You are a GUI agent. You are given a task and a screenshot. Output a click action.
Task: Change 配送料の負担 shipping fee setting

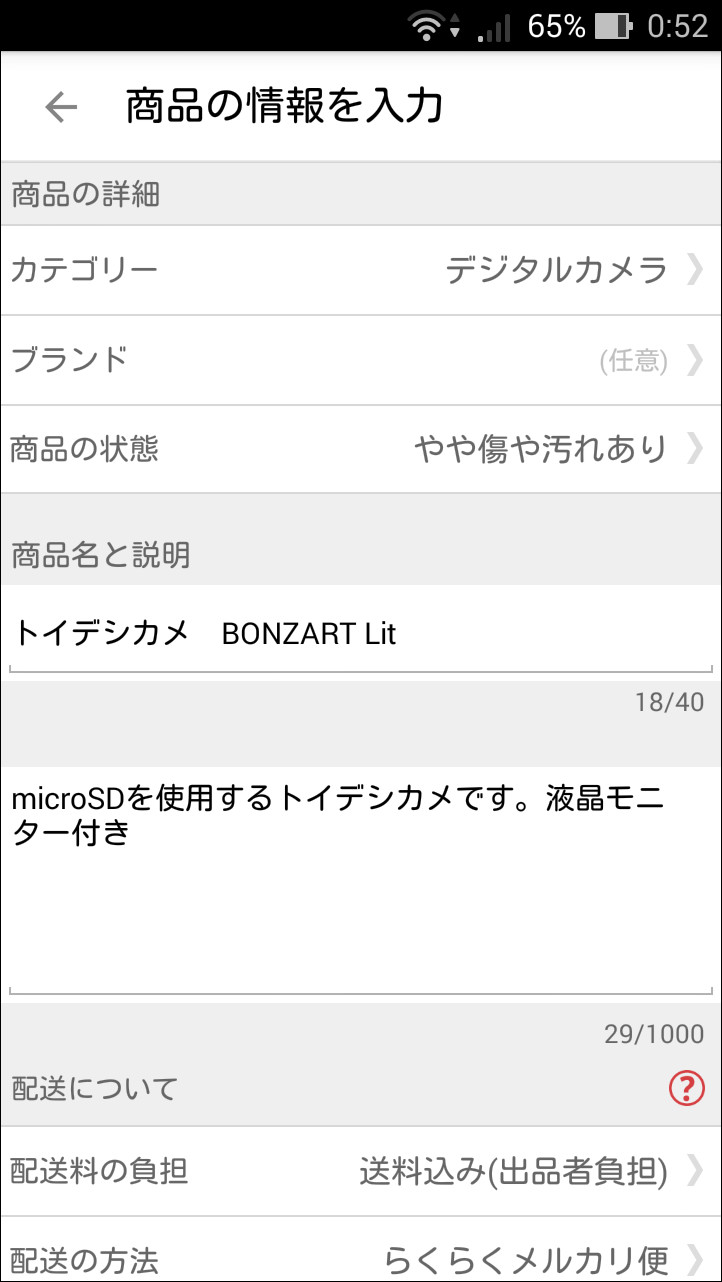pos(360,1170)
